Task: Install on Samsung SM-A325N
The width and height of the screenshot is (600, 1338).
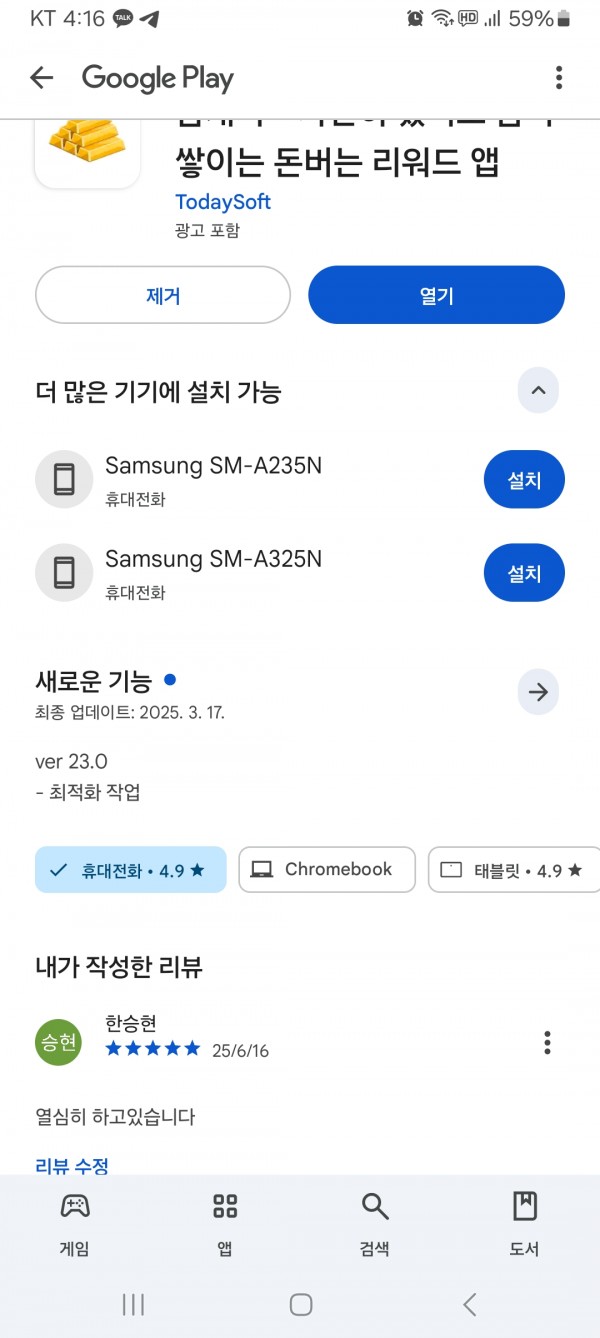Action: [524, 573]
